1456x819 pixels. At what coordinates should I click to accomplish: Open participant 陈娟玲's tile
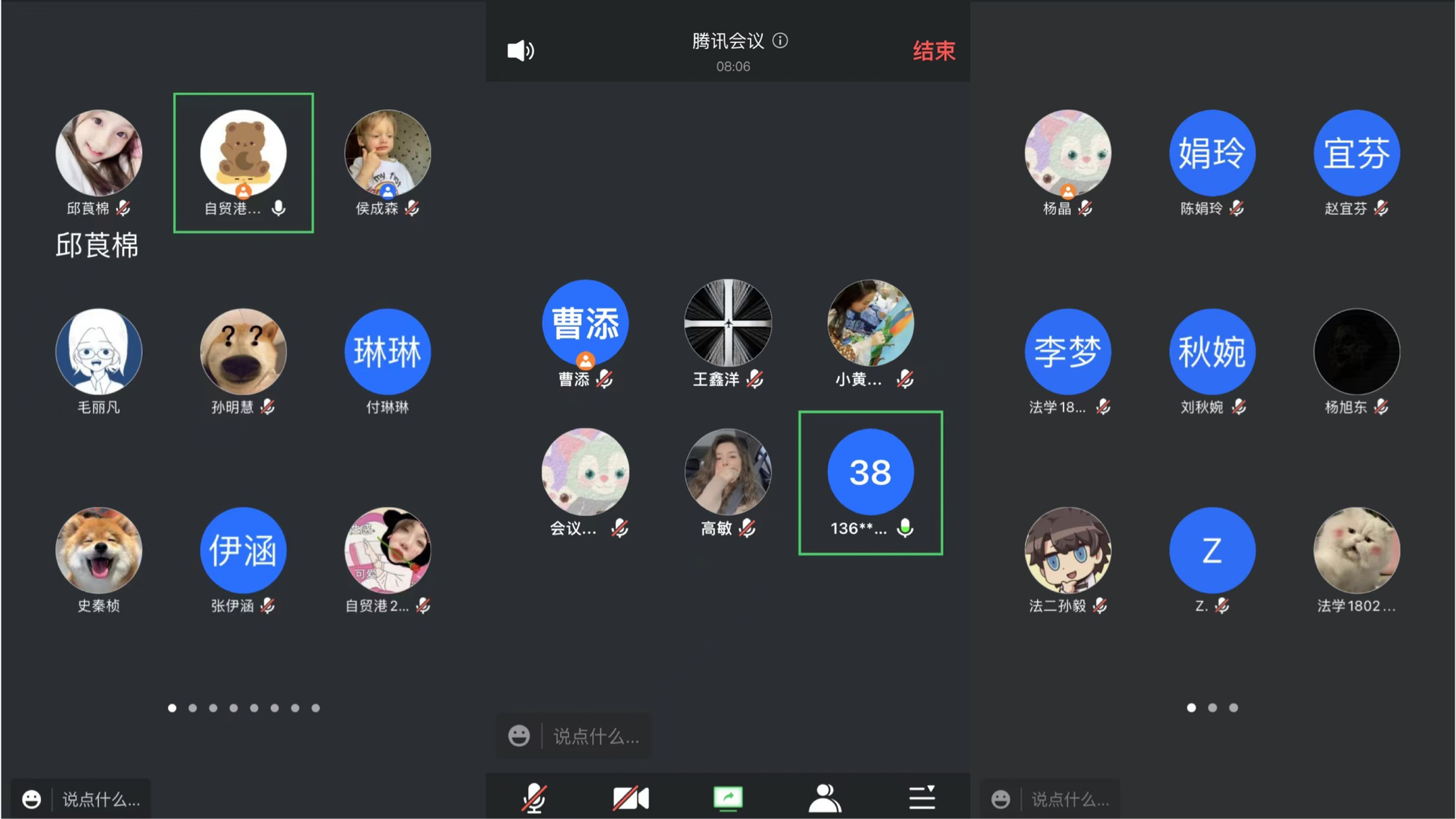pyautogui.click(x=1212, y=153)
